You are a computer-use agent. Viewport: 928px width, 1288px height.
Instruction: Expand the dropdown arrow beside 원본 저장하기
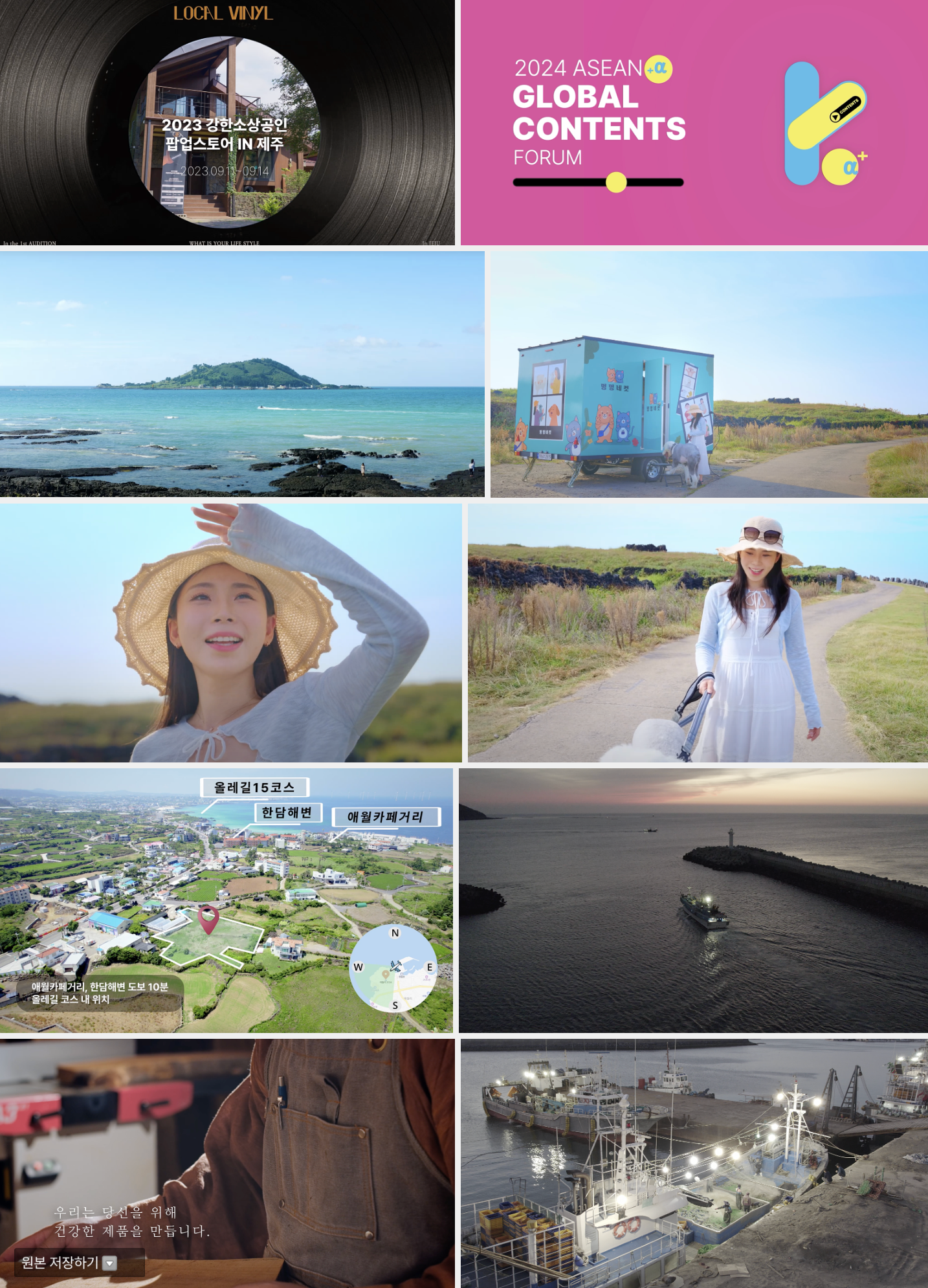pos(110,1263)
